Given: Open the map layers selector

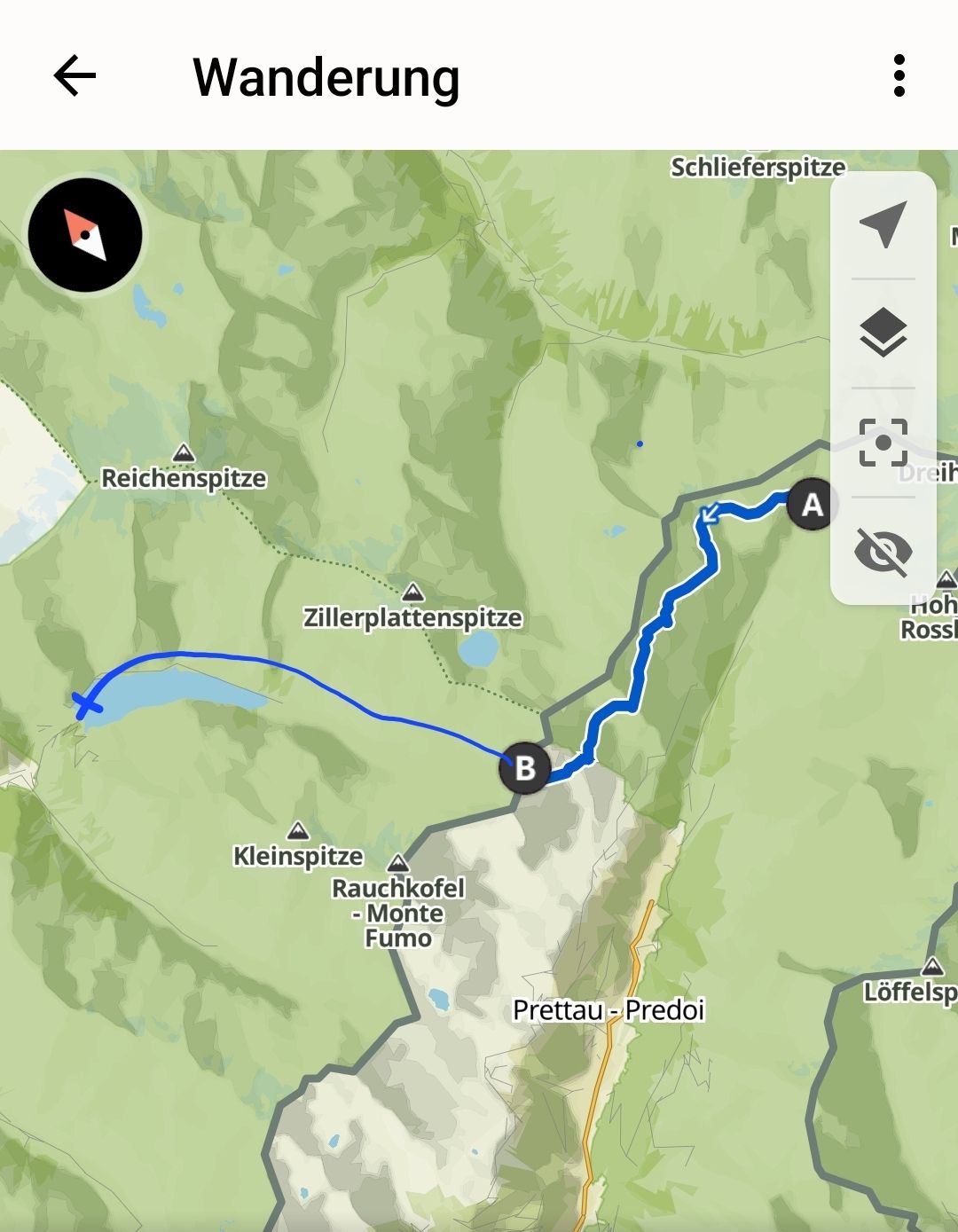Looking at the screenshot, I should point(883,334).
